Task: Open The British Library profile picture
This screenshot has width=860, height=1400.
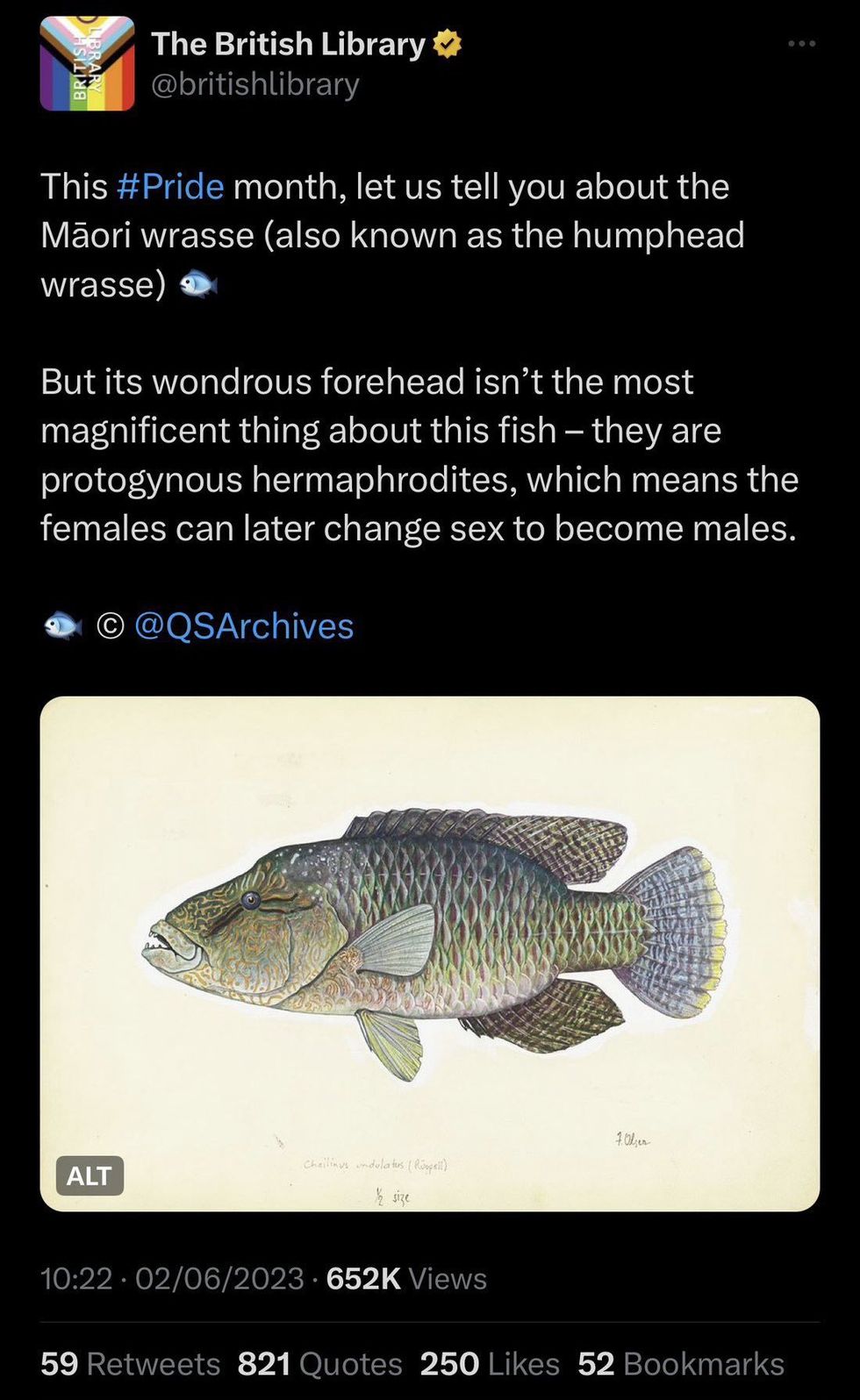Action: tap(87, 63)
